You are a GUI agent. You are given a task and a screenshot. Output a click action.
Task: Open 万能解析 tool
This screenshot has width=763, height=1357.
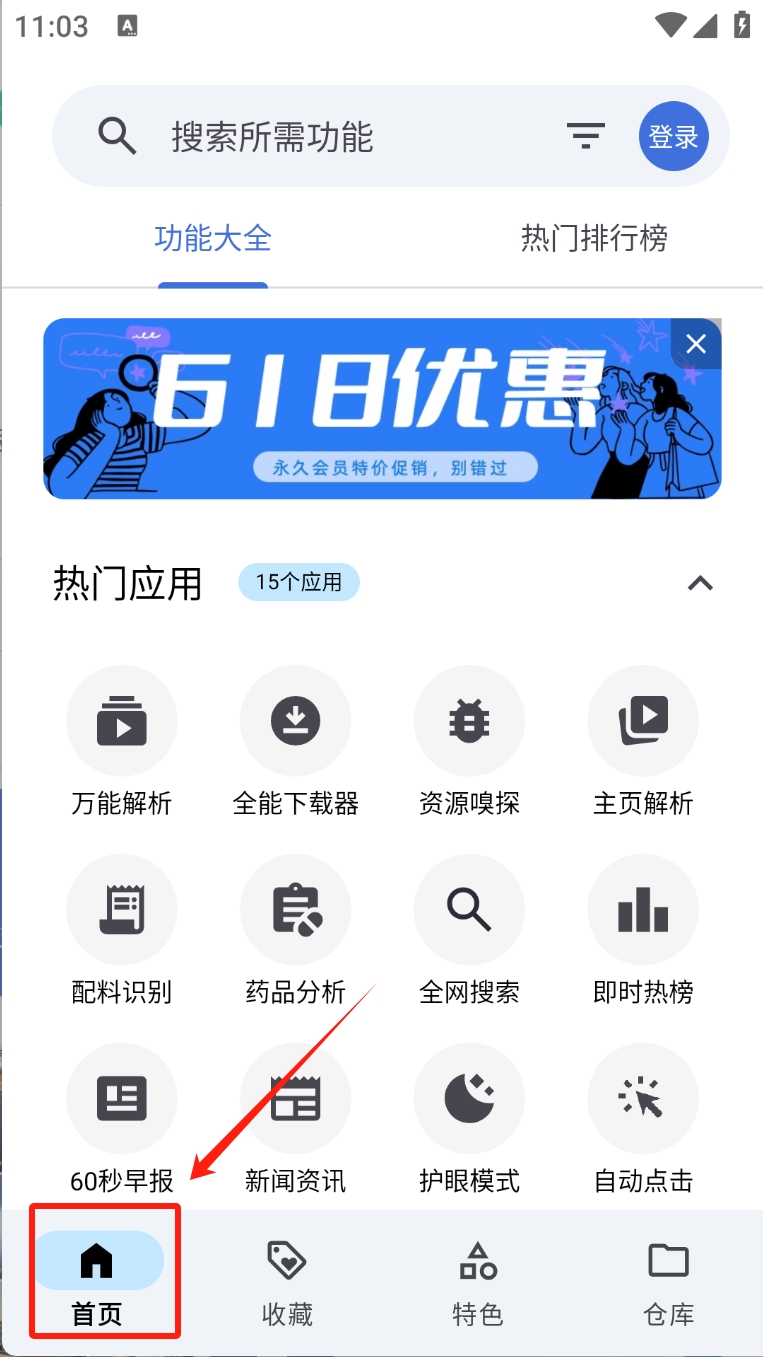122,721
